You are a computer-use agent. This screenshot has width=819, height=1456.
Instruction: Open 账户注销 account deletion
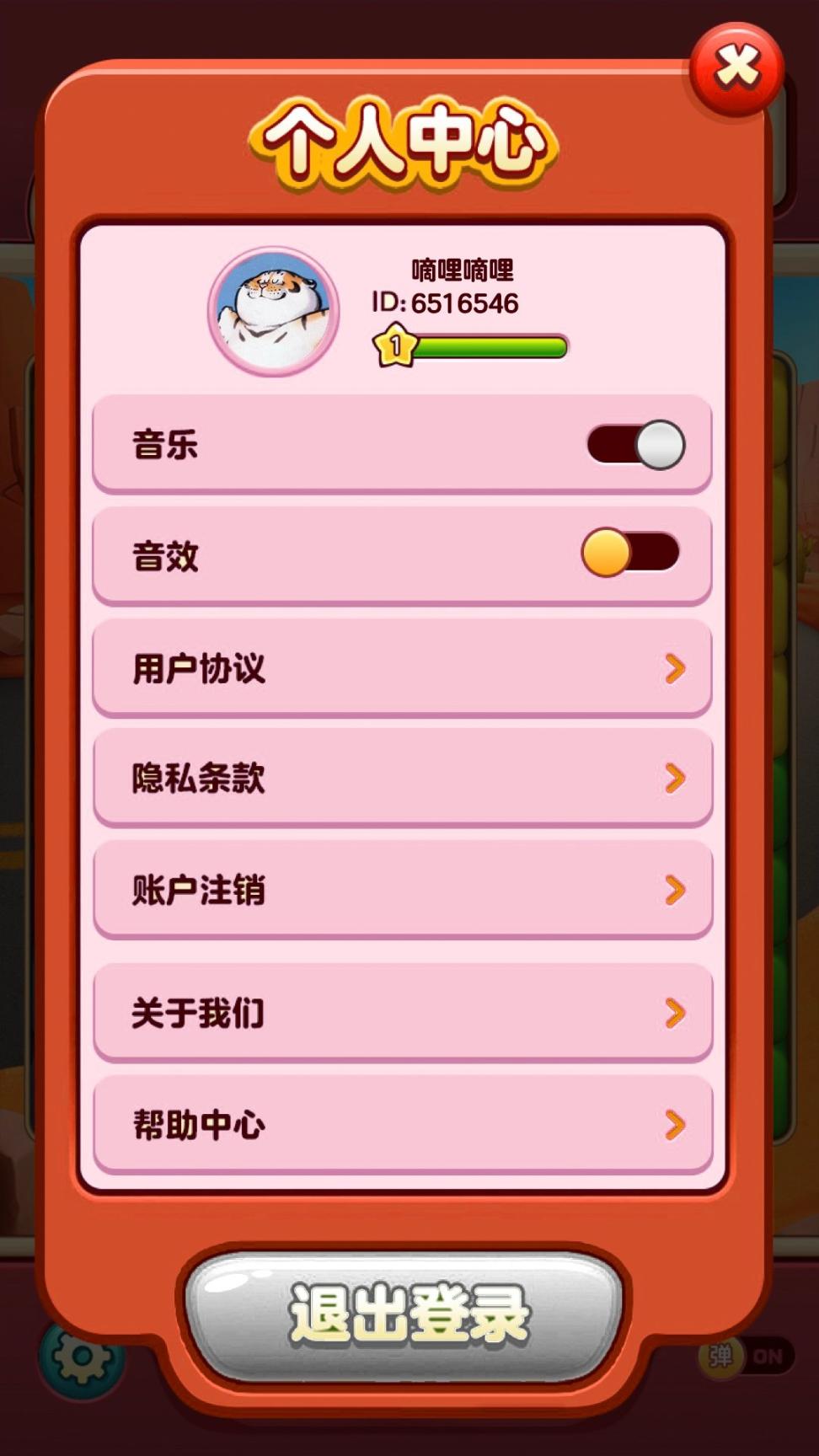402,890
